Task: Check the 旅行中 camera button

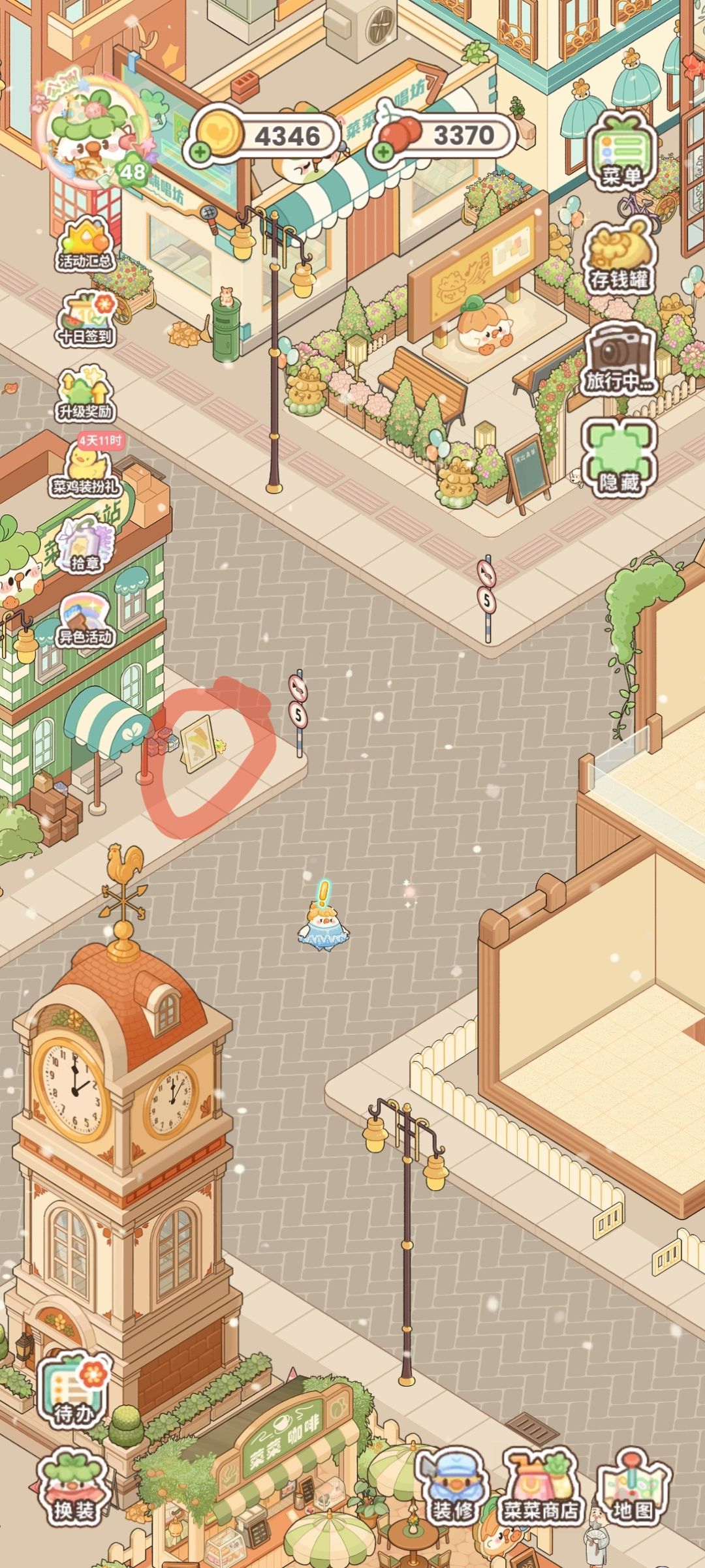Action: 620,359
